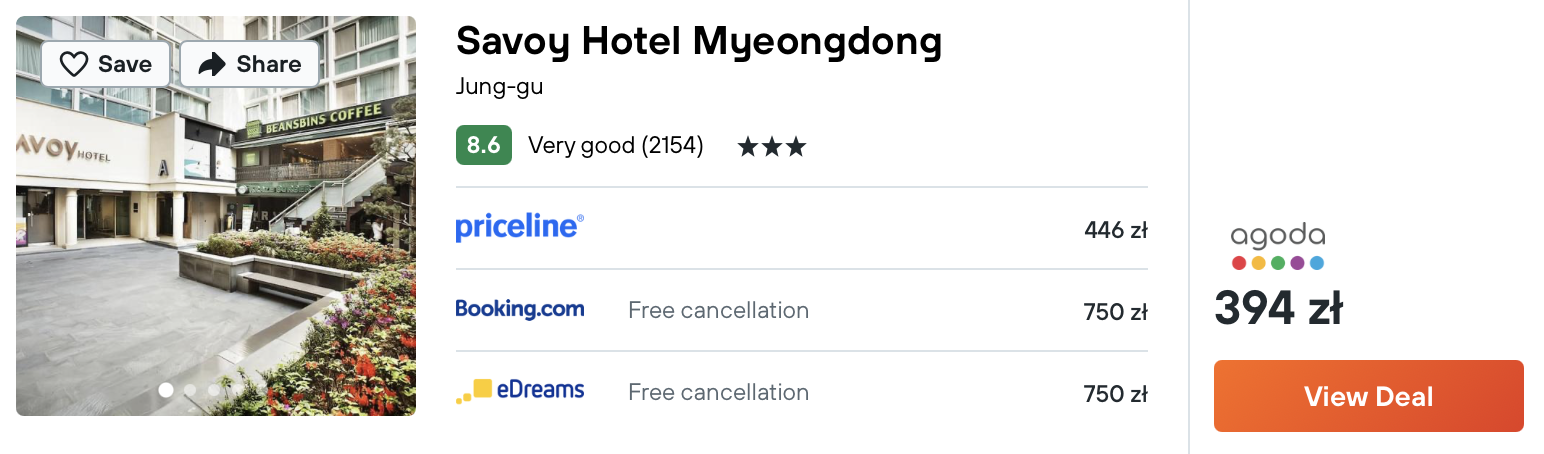Share the Savoy Hotel Myeongdong listing
This screenshot has height=454, width=1544.
(249, 65)
